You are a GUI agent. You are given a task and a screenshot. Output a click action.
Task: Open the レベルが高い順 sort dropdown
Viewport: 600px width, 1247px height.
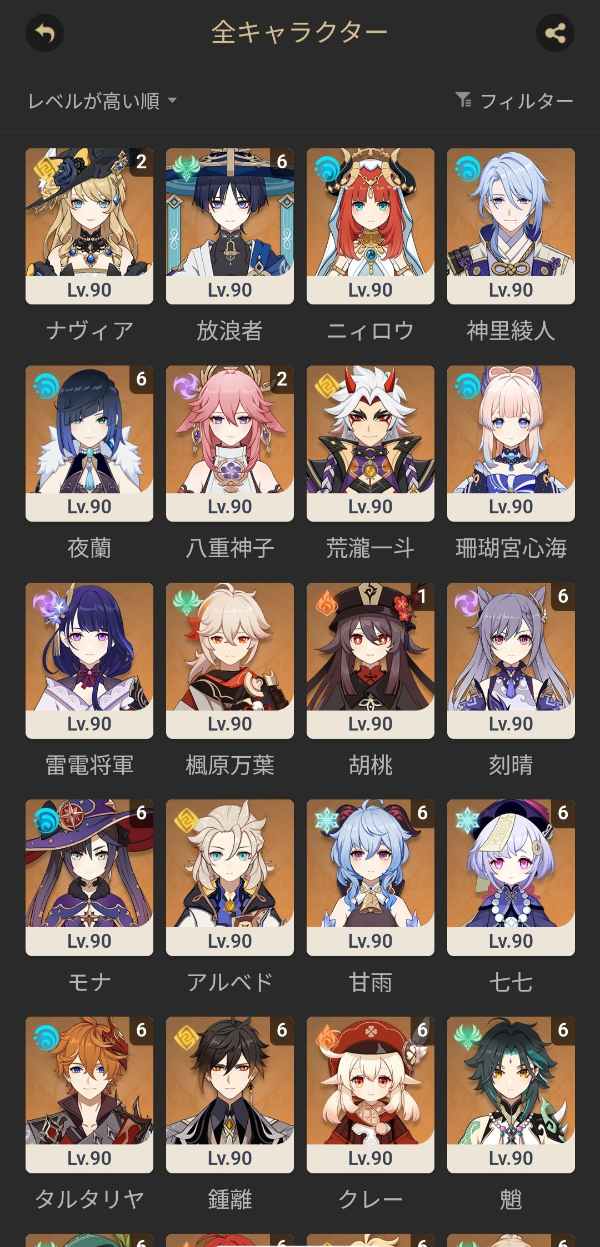click(x=102, y=100)
